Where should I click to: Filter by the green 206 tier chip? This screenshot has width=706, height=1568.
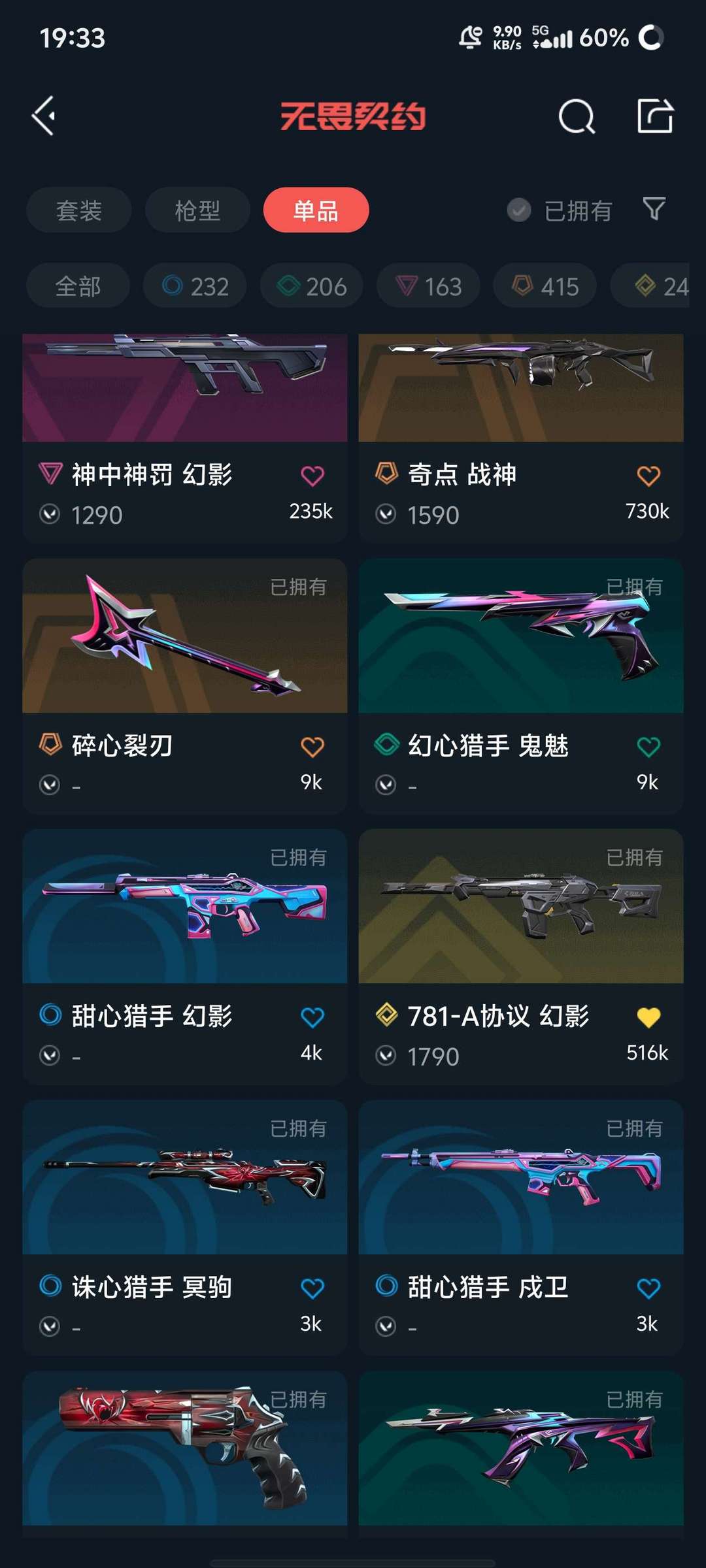[312, 286]
